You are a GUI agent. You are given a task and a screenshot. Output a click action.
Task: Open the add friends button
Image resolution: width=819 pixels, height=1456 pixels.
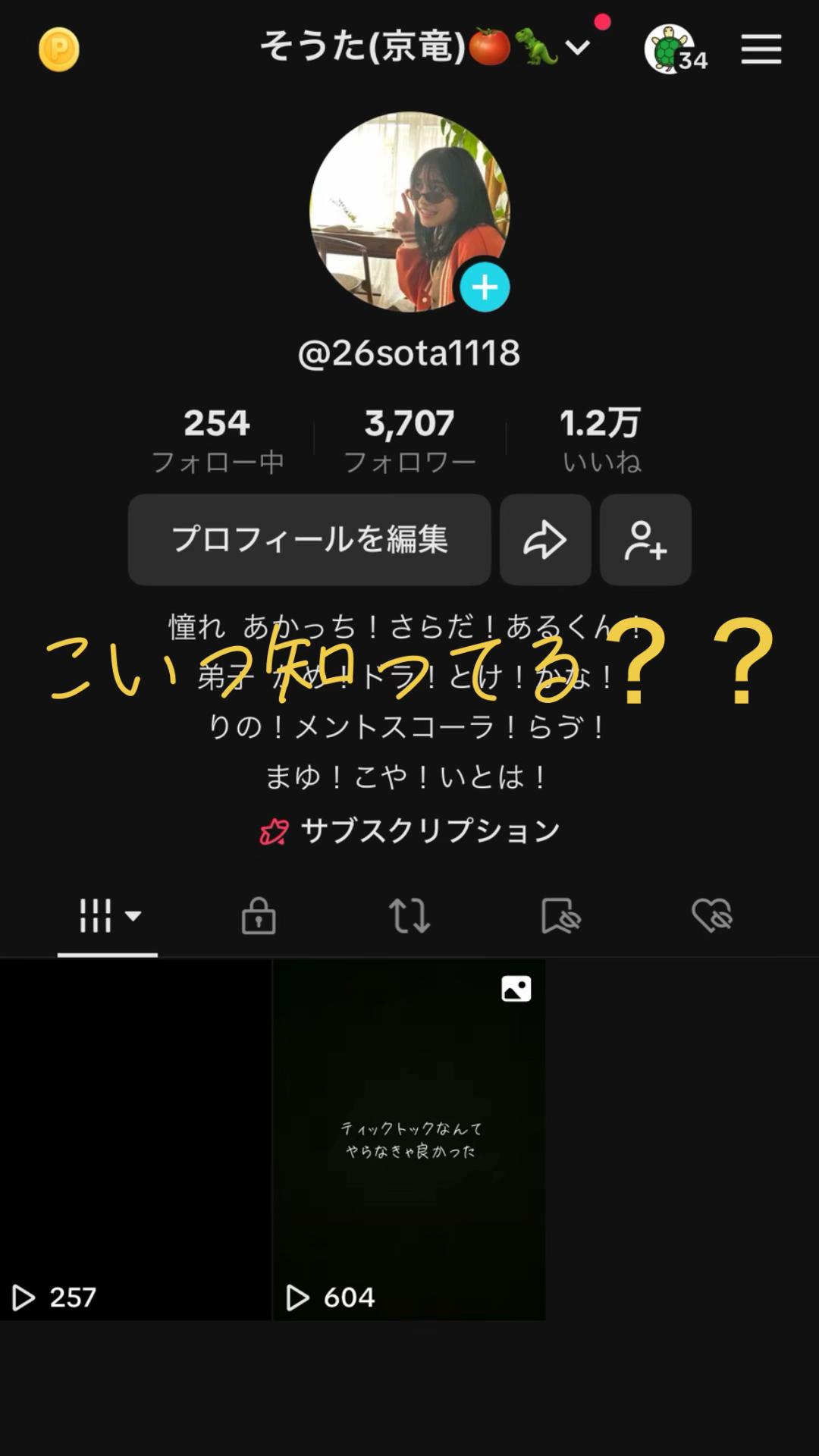tap(645, 539)
